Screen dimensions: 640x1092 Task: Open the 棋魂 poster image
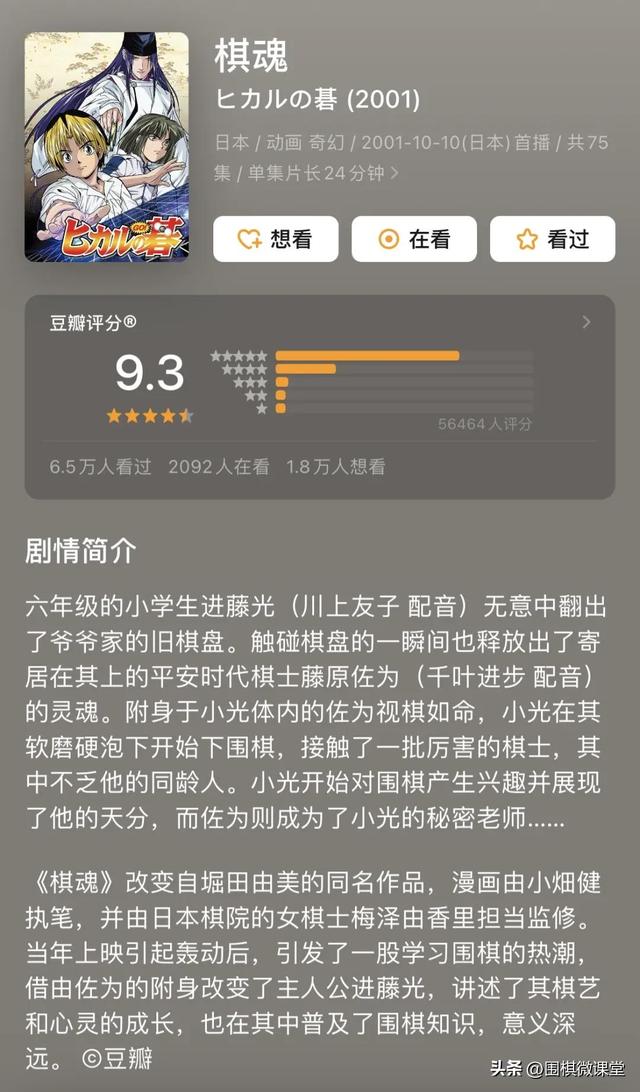point(107,147)
